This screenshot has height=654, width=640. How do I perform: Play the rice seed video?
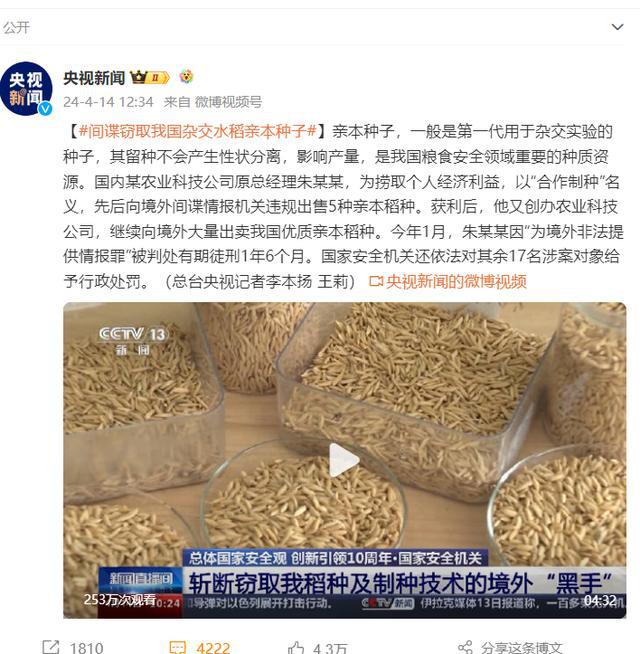(344, 460)
